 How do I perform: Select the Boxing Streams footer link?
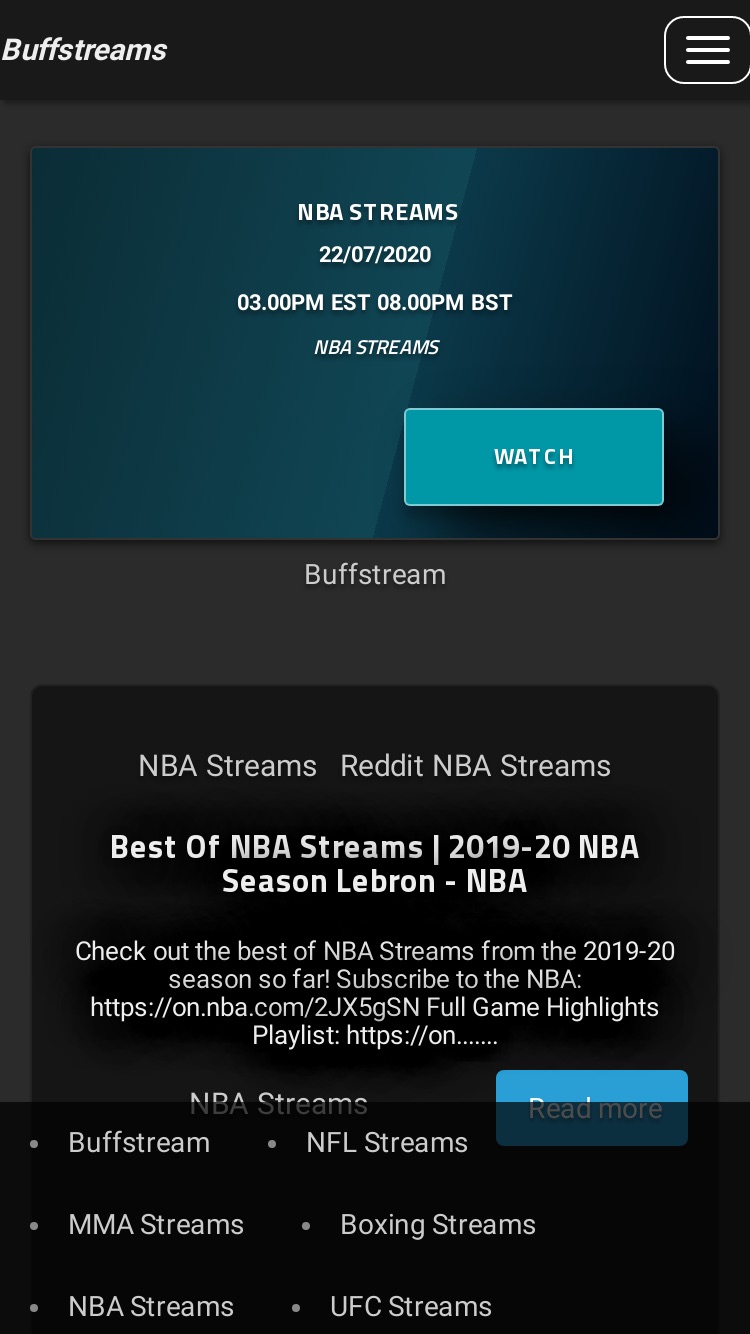coord(438,1224)
